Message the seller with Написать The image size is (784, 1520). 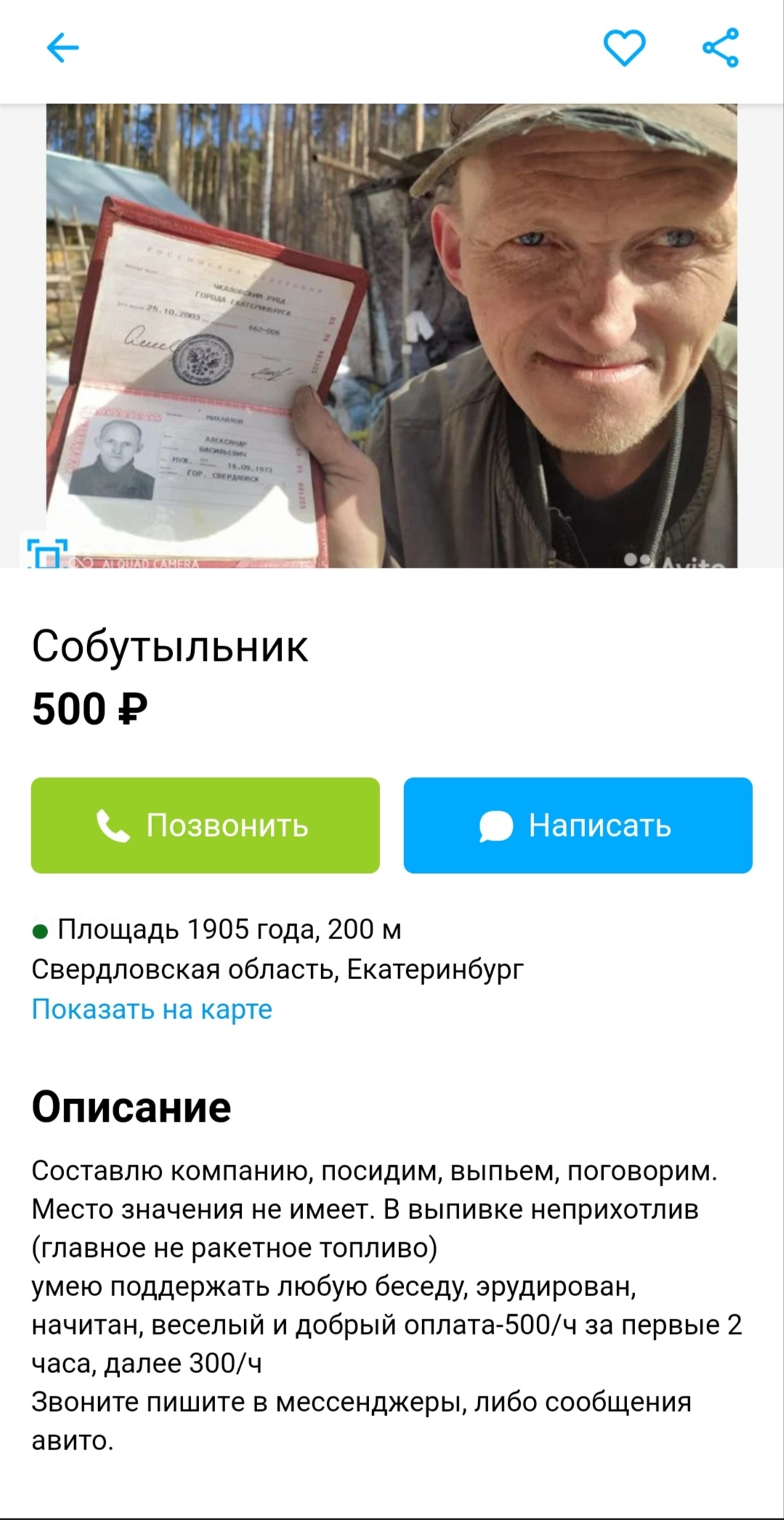[578, 825]
